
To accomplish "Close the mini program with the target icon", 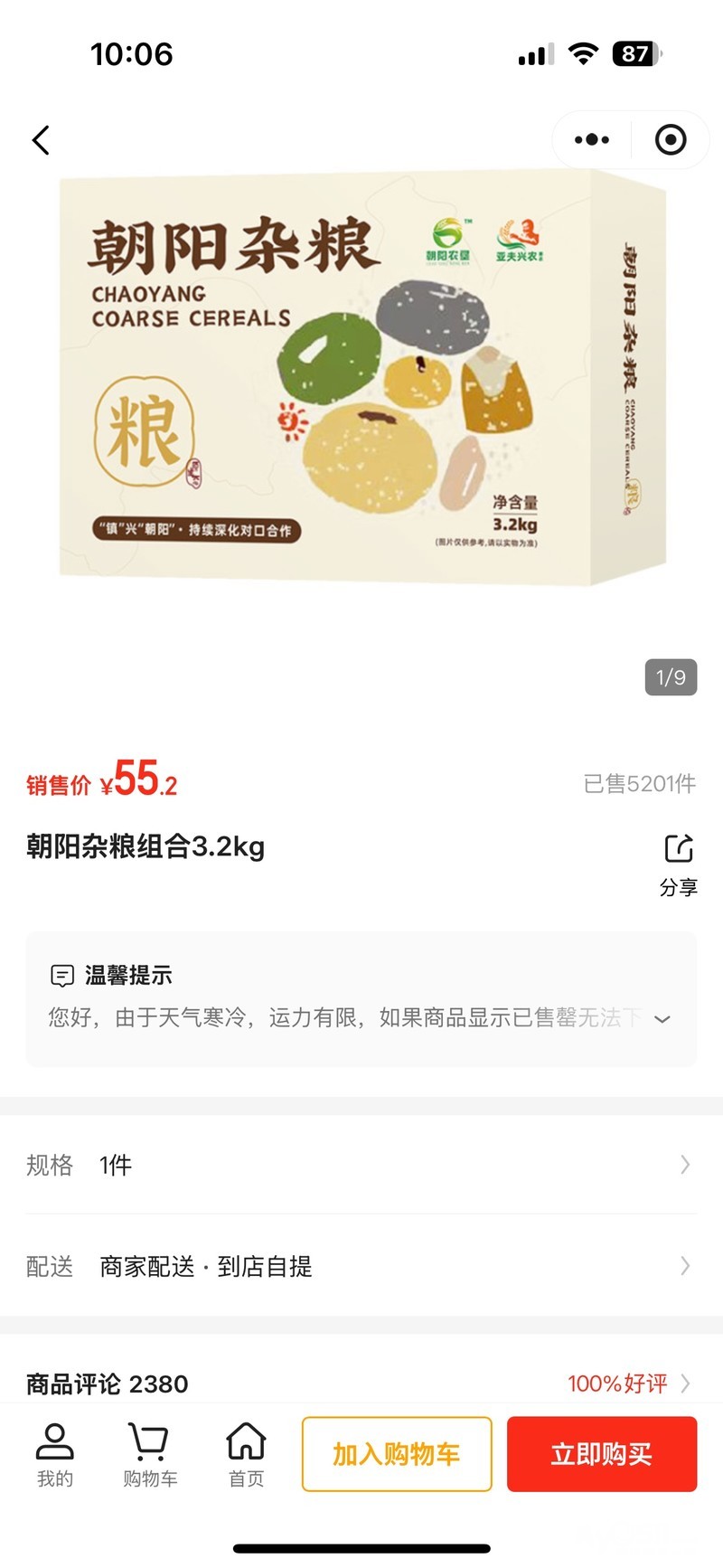I will point(670,140).
